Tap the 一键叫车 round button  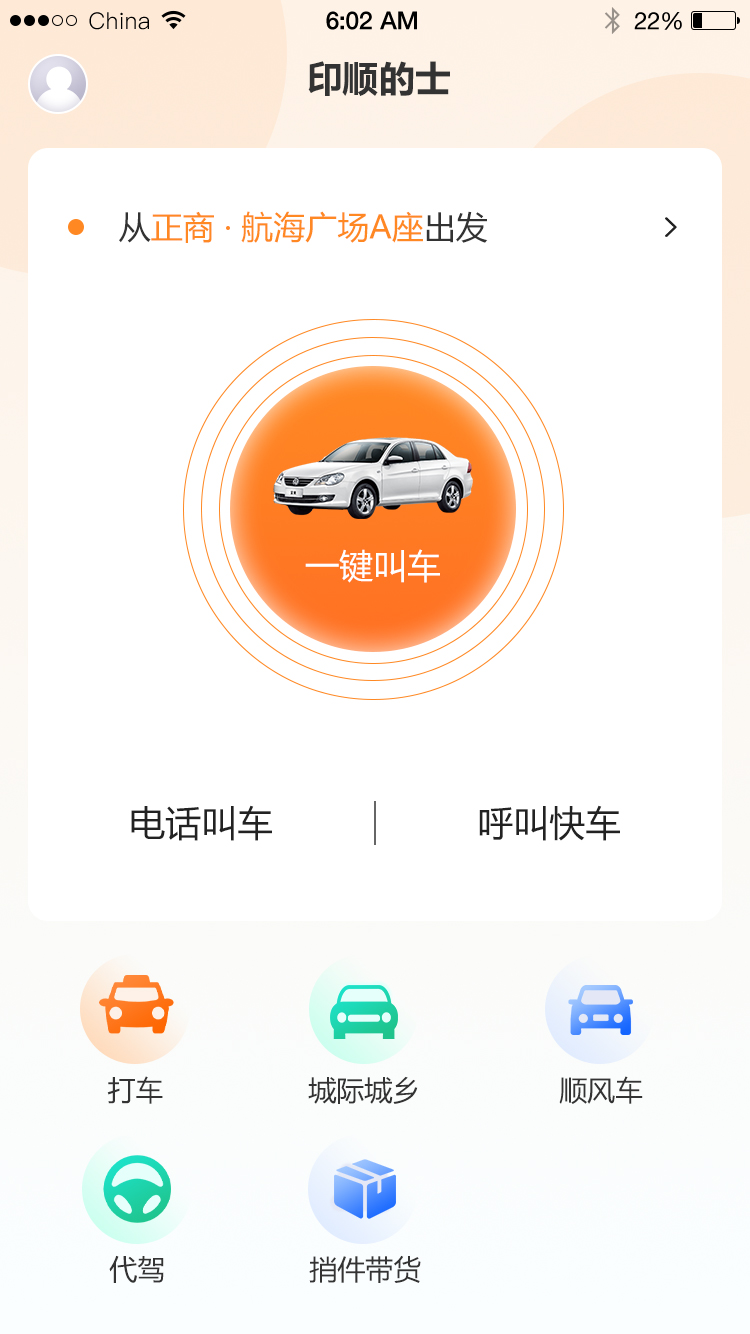point(373,509)
